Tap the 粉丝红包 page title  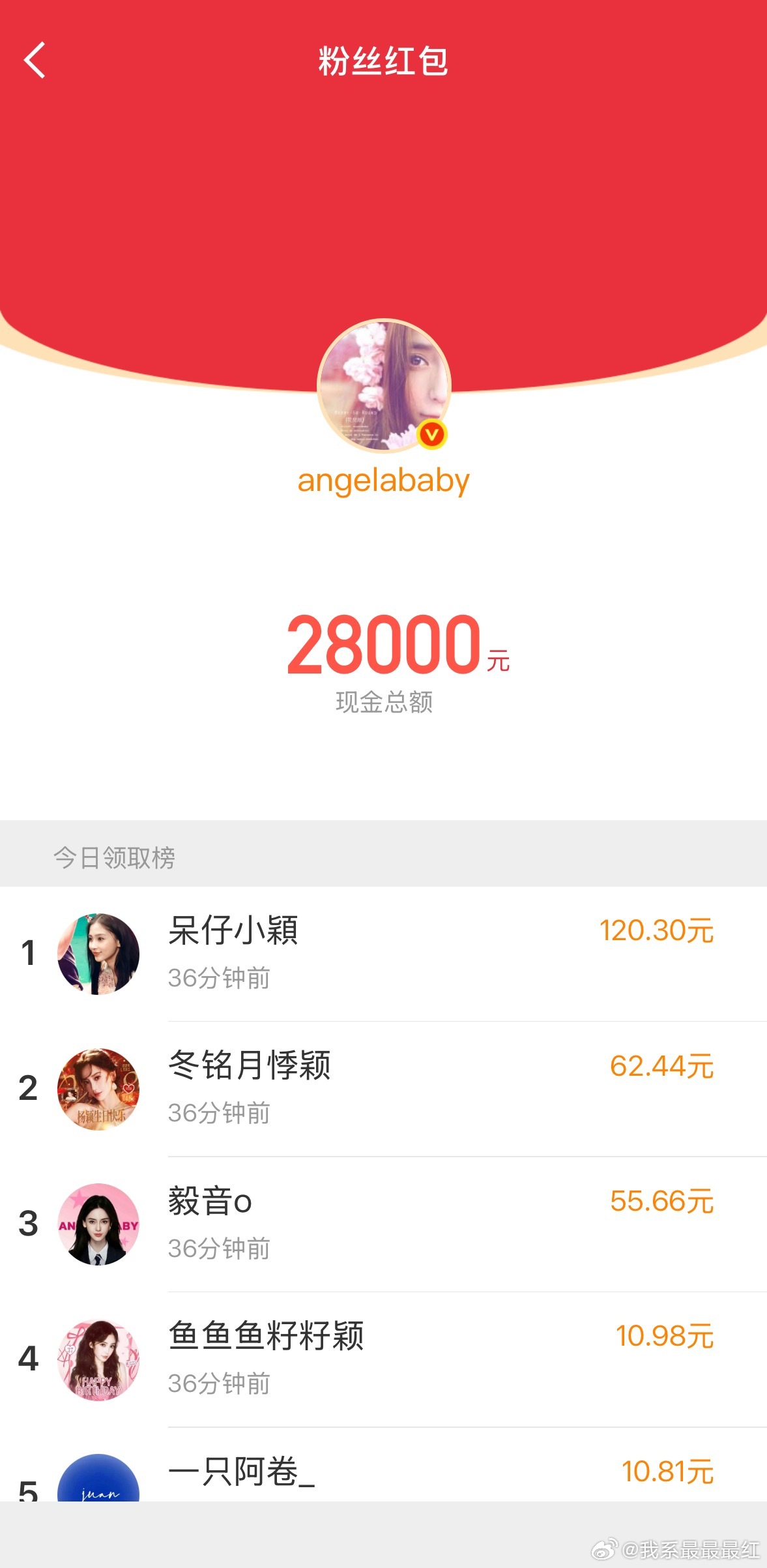tap(383, 62)
